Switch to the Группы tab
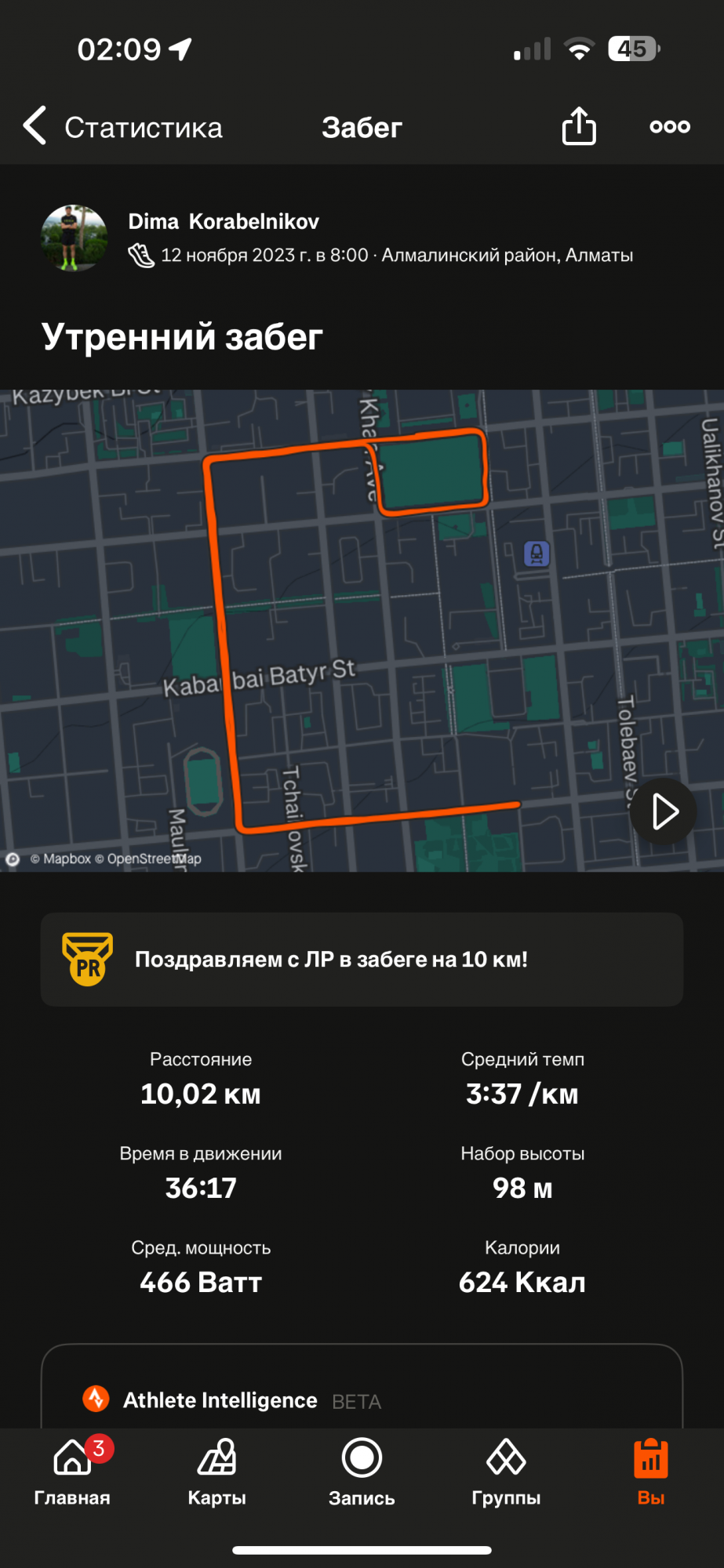The image size is (724, 1568). pos(506,1472)
